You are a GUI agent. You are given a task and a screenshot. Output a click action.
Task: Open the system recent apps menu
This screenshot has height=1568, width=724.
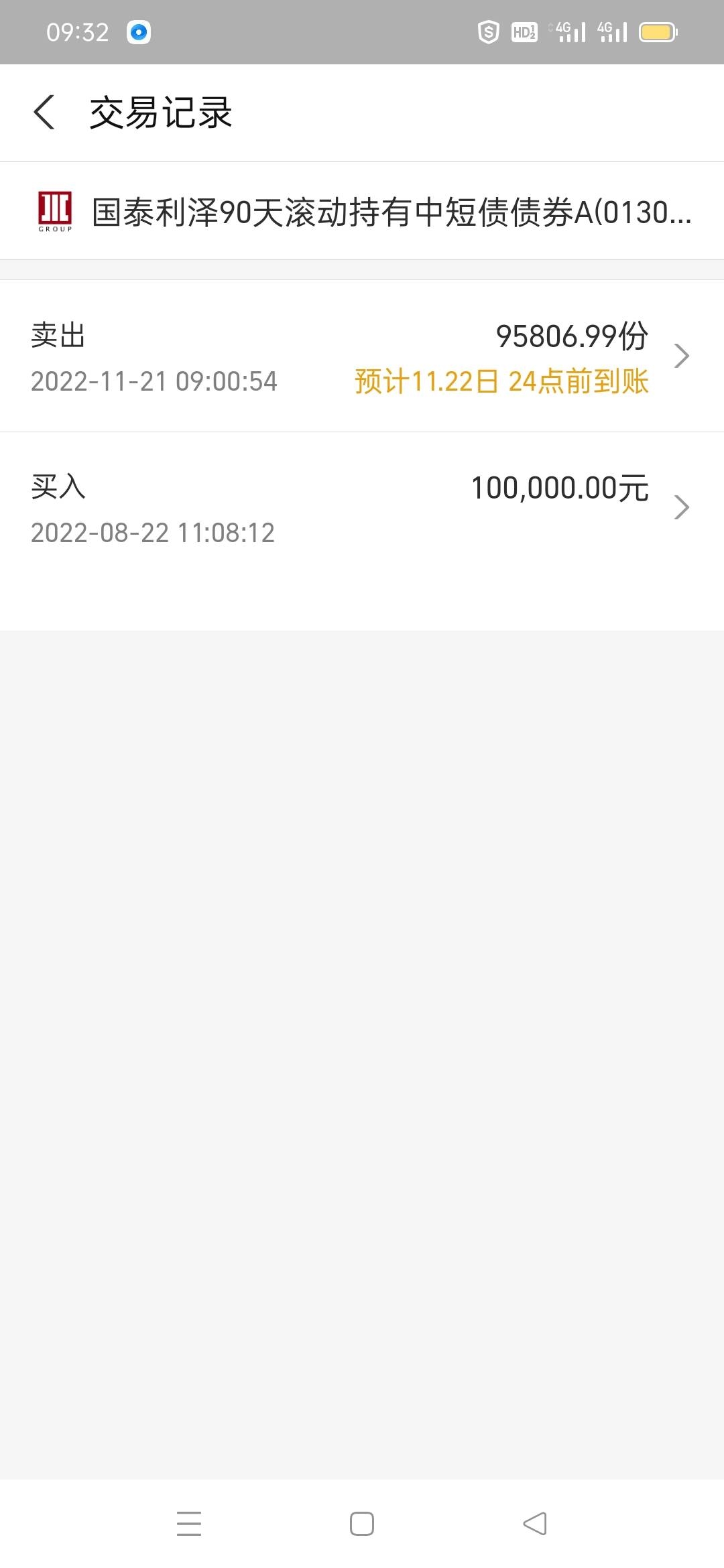tap(189, 1523)
